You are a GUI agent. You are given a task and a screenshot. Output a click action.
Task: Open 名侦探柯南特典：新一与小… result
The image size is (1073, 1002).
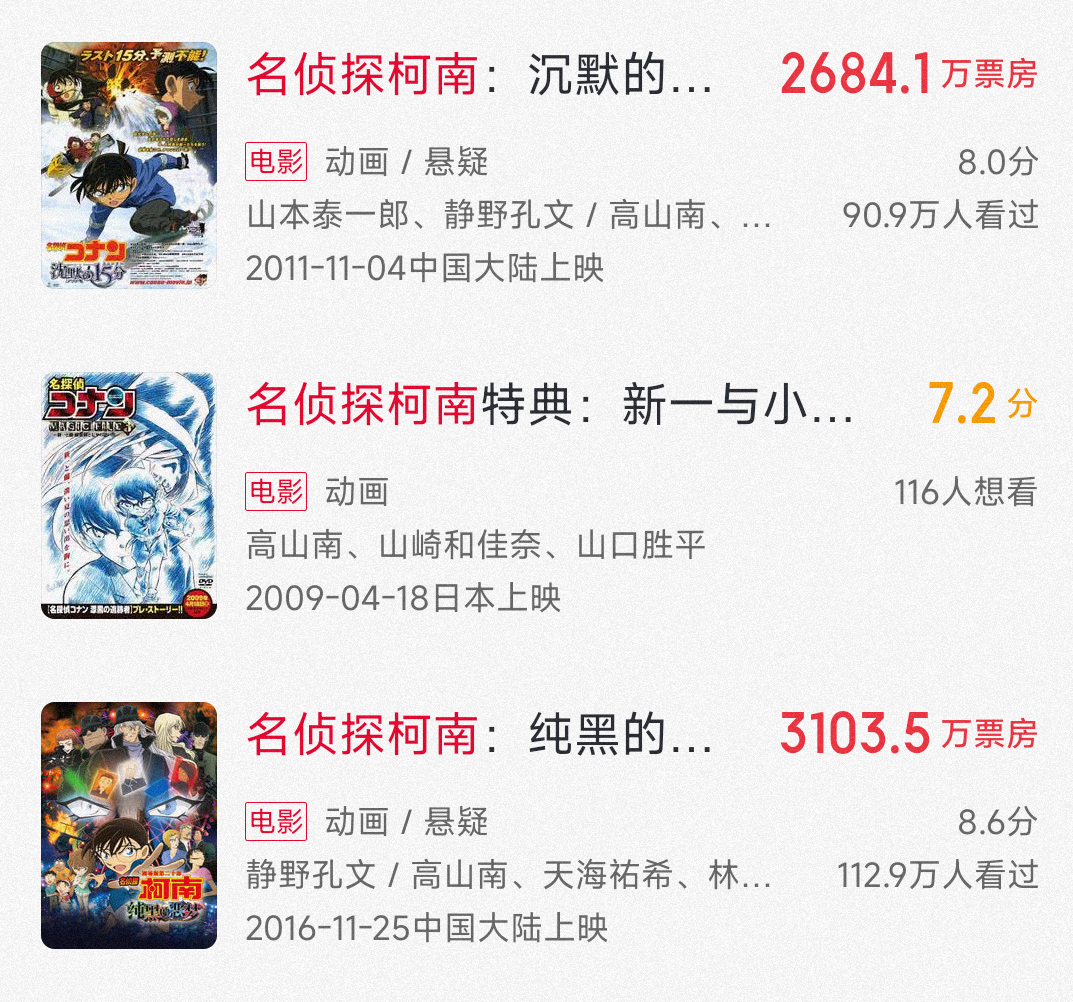point(549,405)
